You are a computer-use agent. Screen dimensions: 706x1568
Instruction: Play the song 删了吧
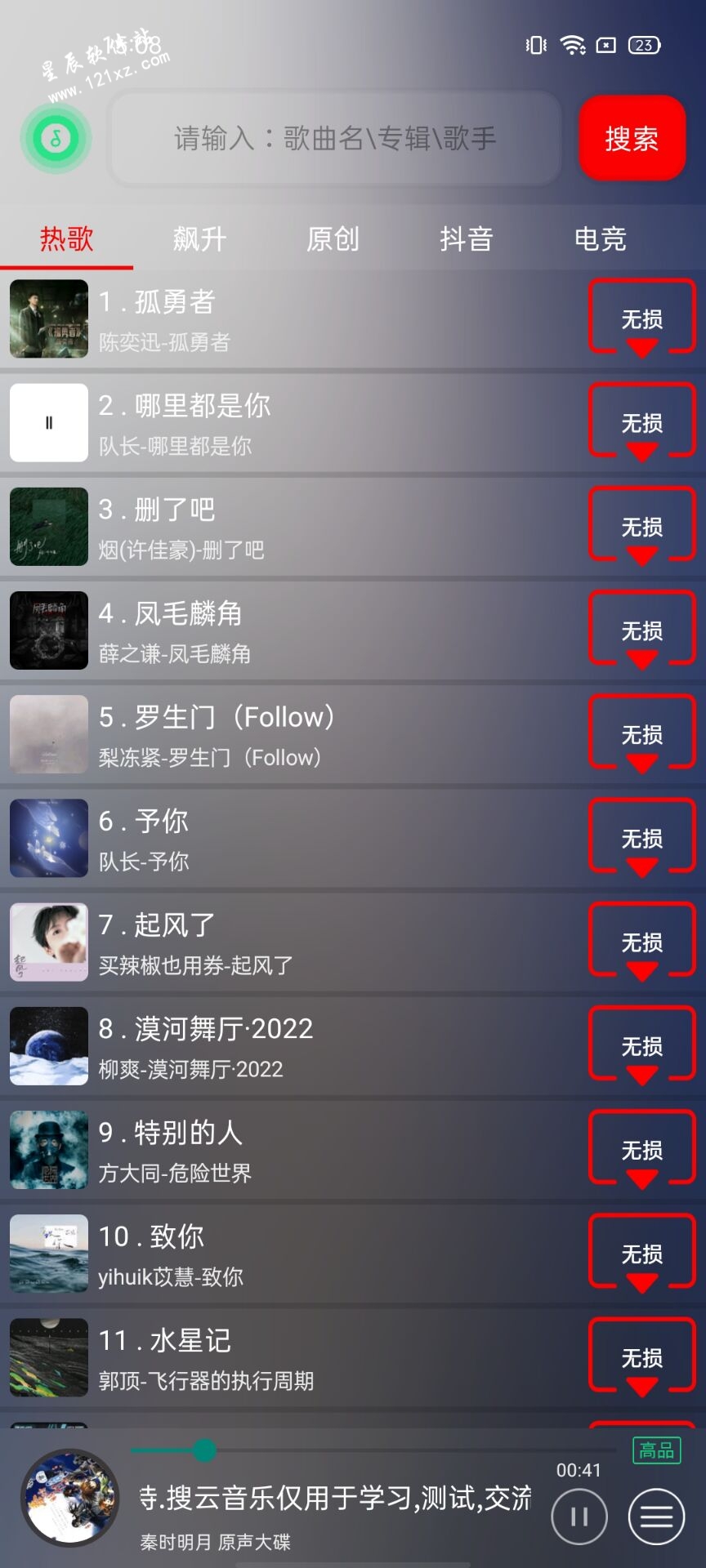click(x=294, y=527)
